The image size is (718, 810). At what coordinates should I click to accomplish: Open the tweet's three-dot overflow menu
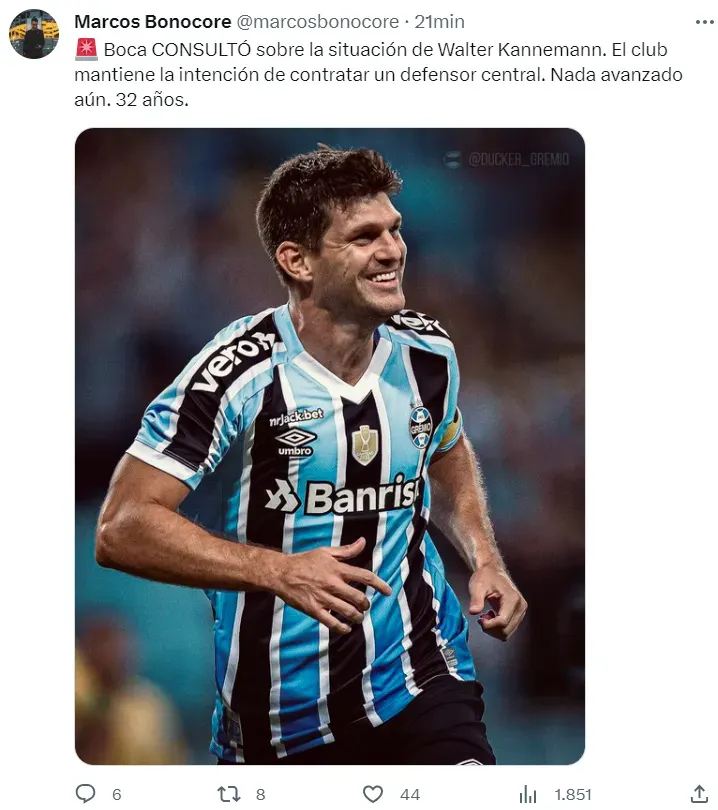pyautogui.click(x=704, y=21)
